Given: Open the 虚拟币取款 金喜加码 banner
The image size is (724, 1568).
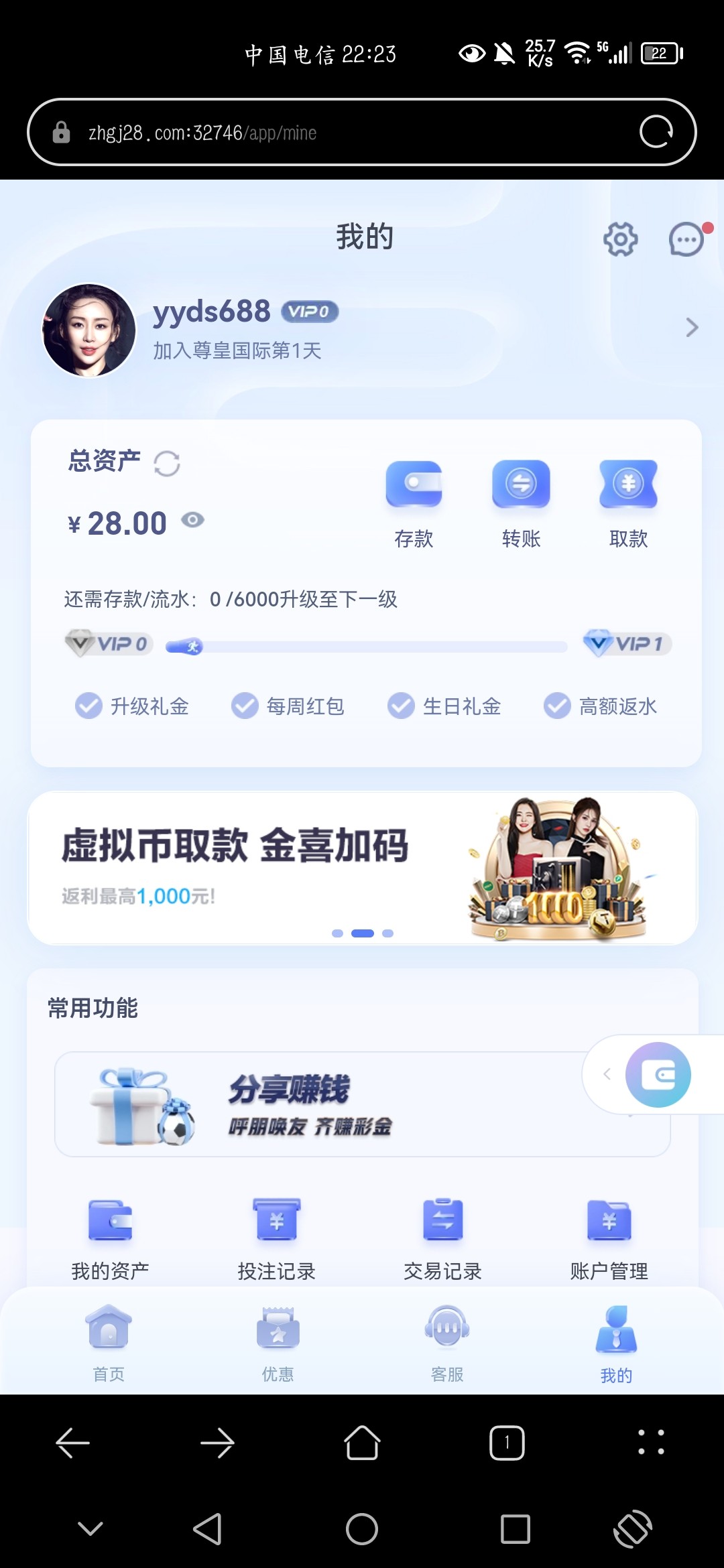Looking at the screenshot, I should (x=363, y=868).
